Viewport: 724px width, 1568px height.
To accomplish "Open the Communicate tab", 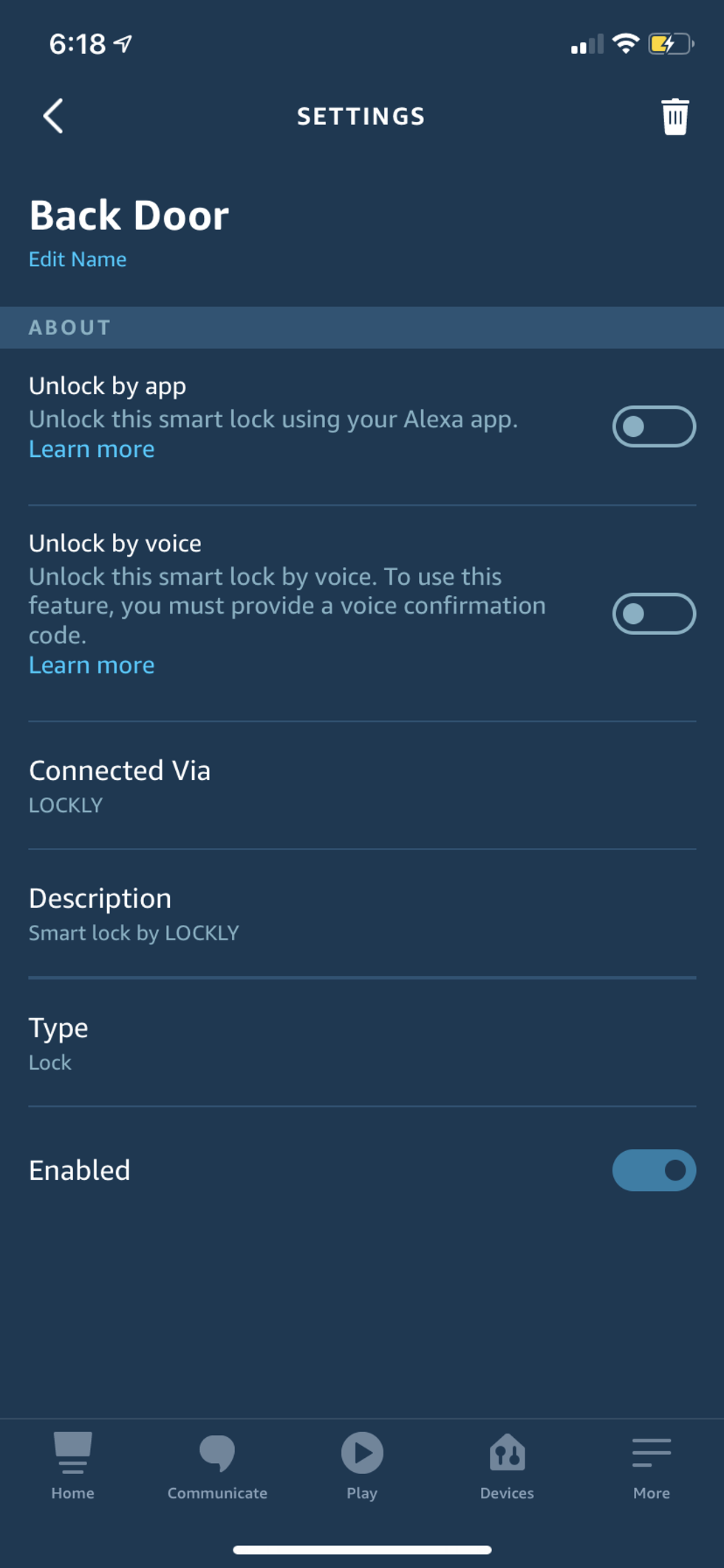I will click(216, 1471).
